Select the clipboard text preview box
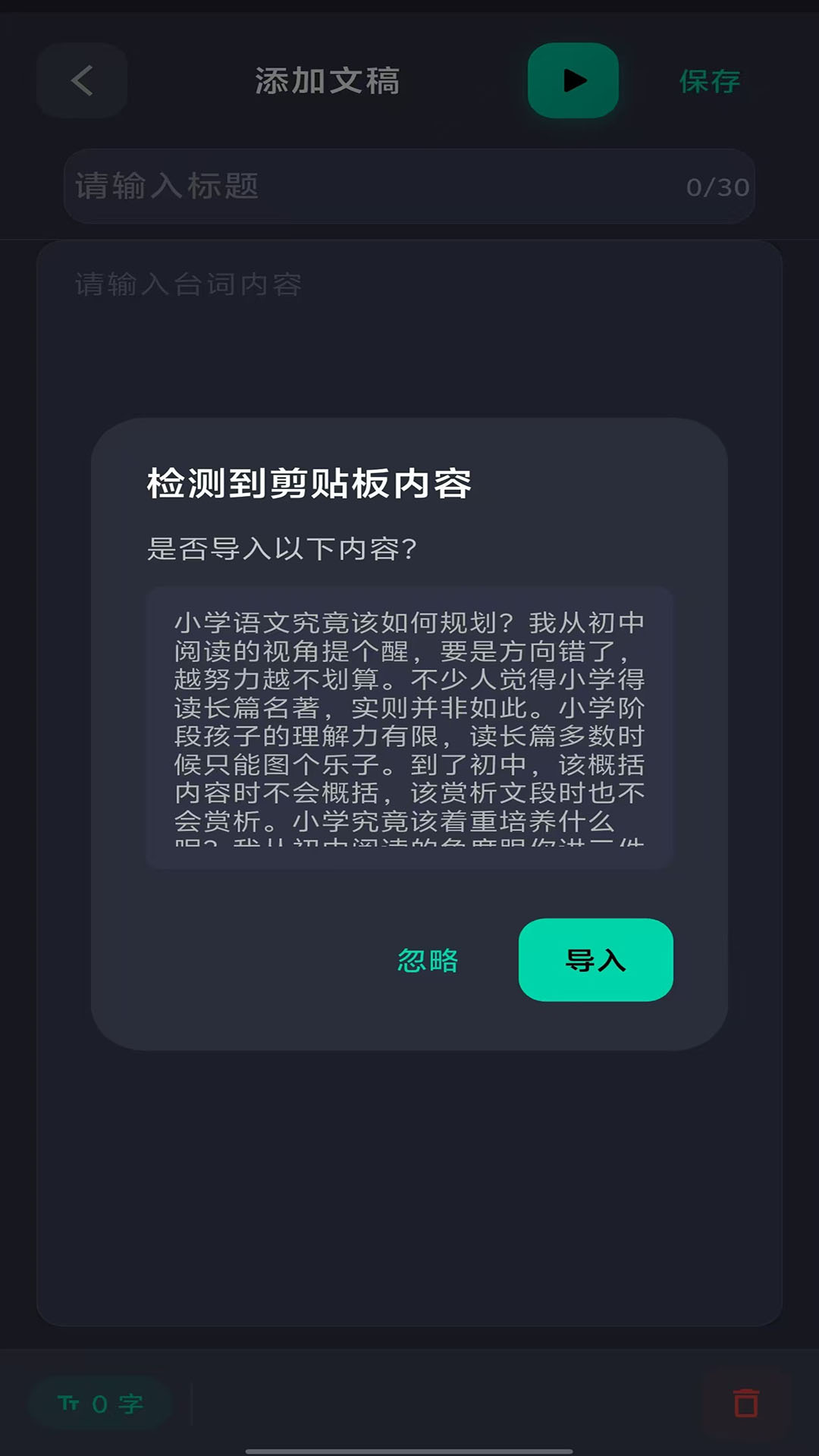 click(x=409, y=724)
